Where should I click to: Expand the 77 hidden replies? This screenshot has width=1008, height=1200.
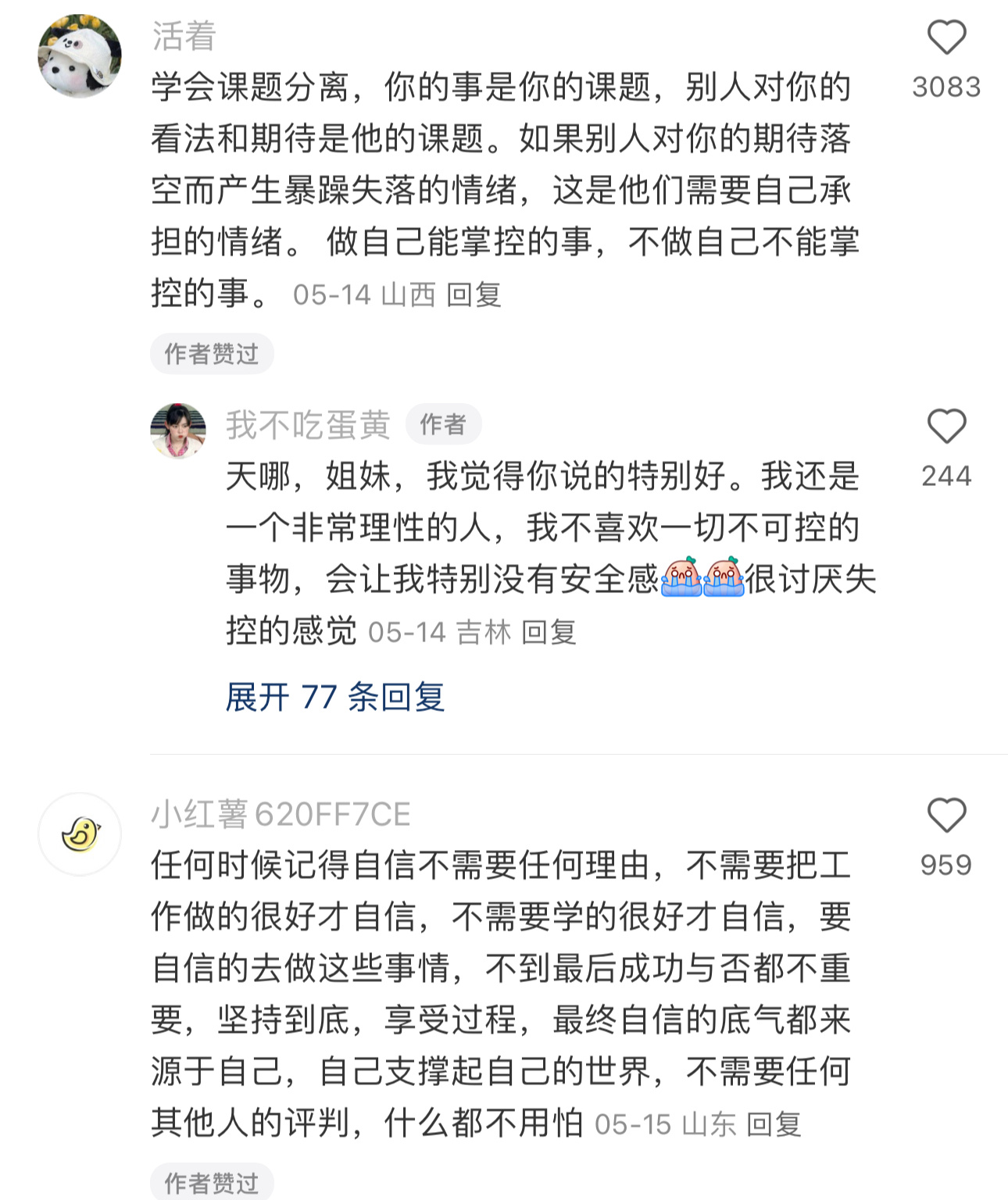click(x=335, y=697)
